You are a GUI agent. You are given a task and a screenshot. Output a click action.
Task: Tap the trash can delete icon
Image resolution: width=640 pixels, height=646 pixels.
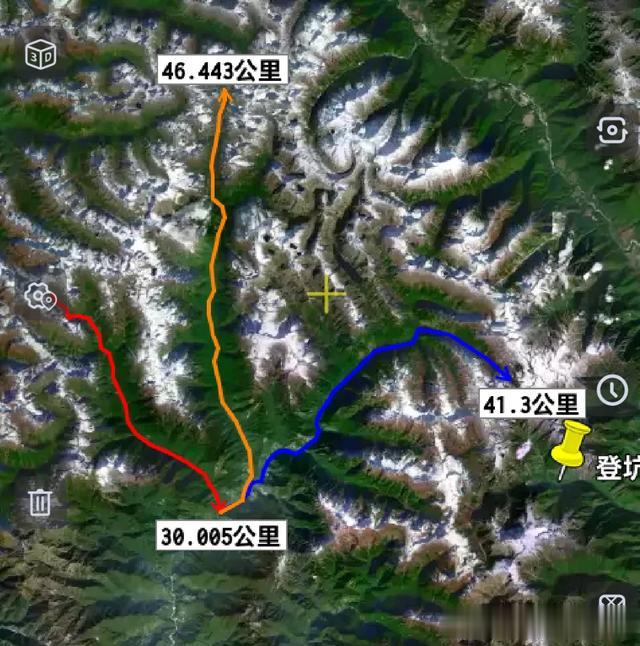[40, 502]
